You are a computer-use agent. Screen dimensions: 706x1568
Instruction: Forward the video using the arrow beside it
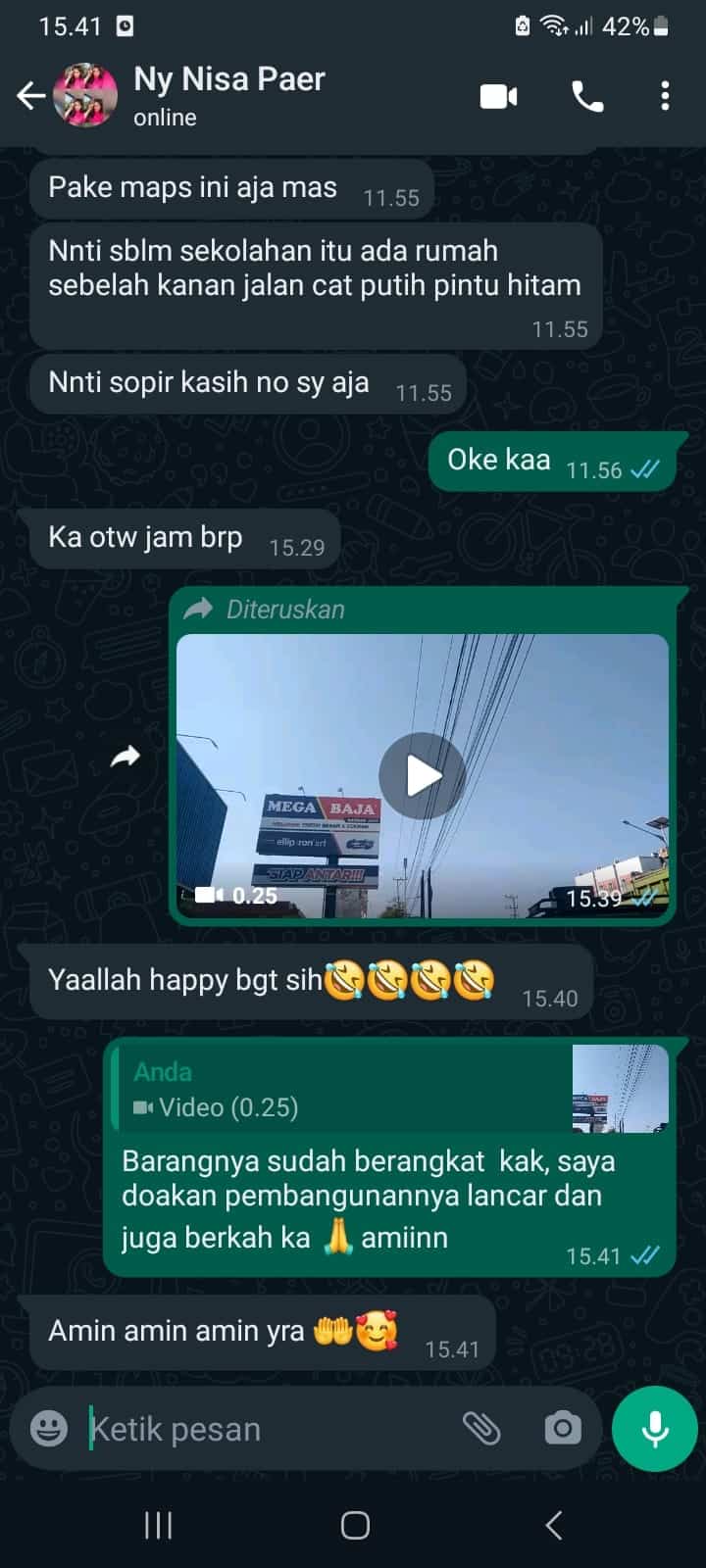[126, 757]
